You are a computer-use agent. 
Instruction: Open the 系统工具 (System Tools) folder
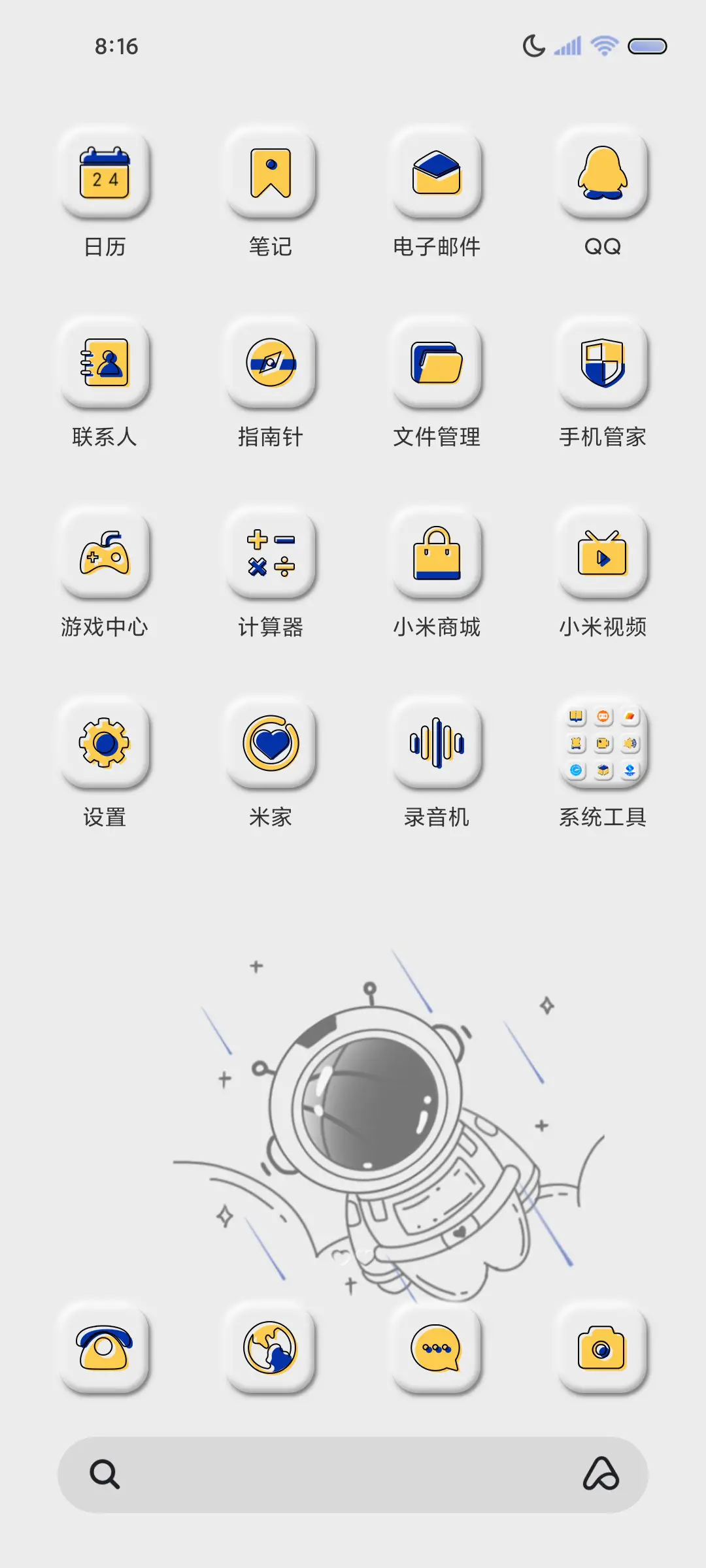(602, 743)
